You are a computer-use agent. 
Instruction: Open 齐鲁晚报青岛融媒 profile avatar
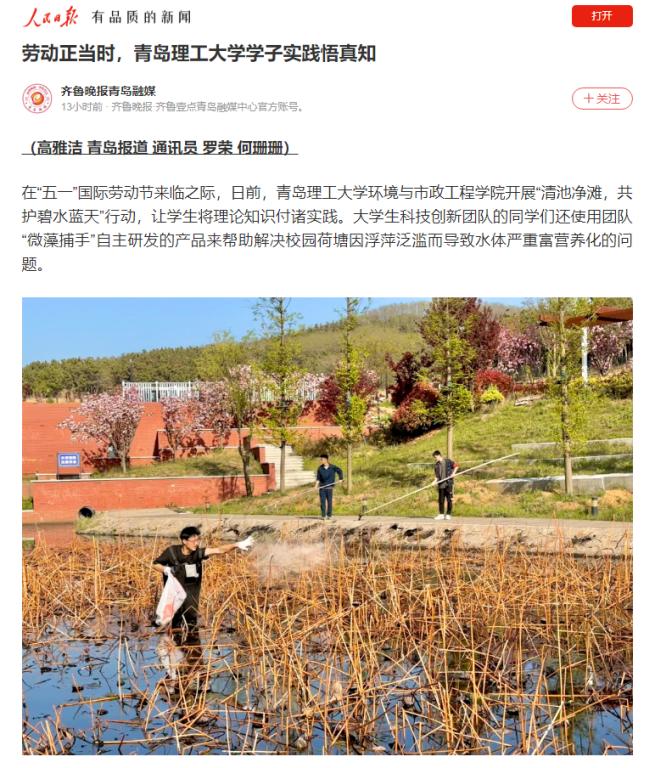37,98
